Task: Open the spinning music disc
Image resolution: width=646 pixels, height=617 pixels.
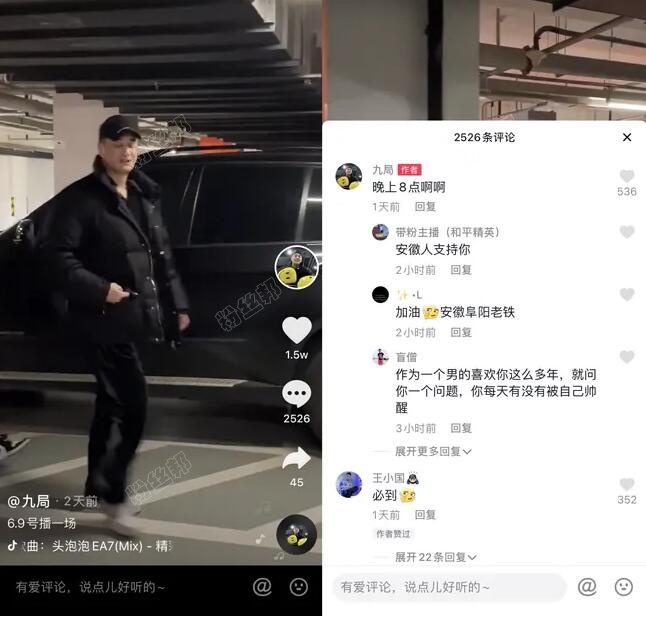Action: pyautogui.click(x=297, y=536)
